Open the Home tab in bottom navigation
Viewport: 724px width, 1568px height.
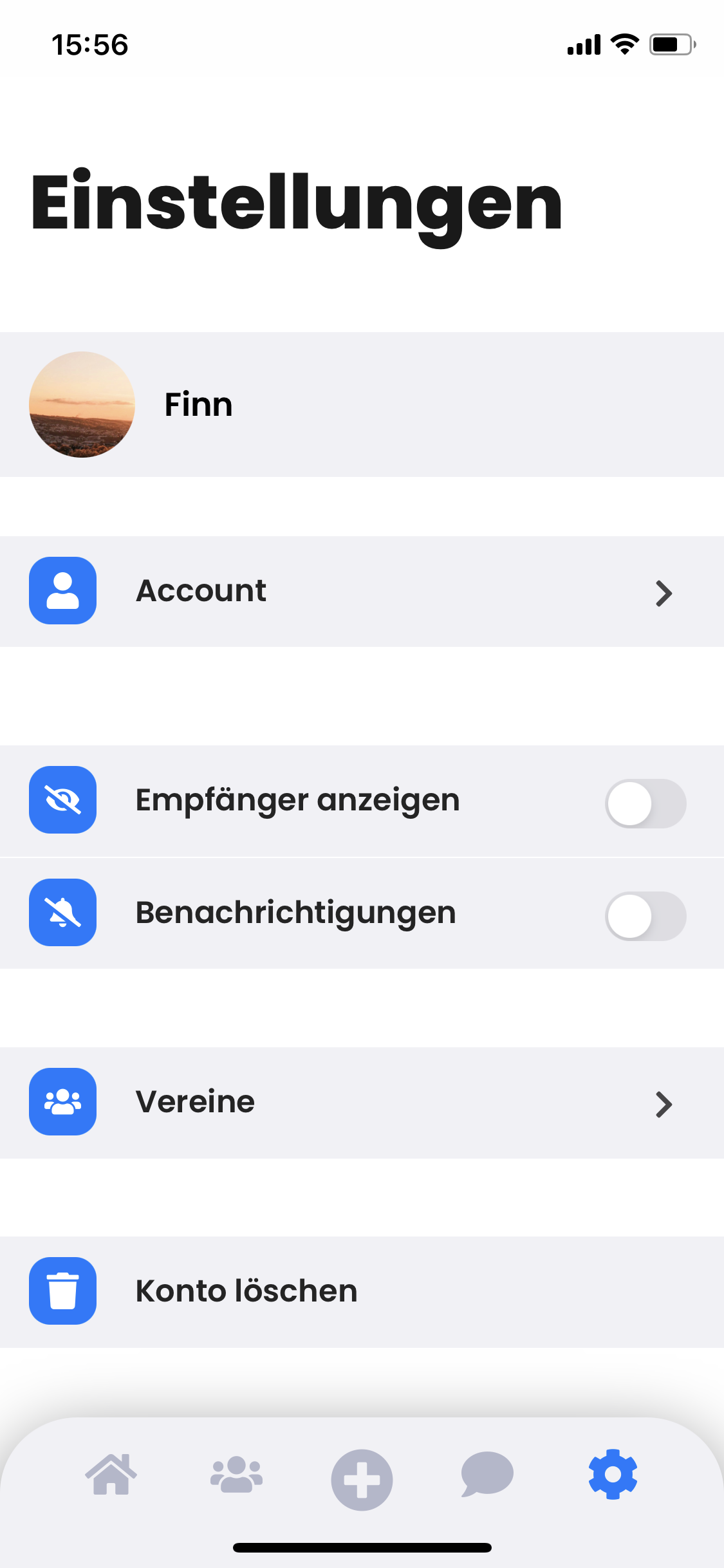click(111, 1479)
